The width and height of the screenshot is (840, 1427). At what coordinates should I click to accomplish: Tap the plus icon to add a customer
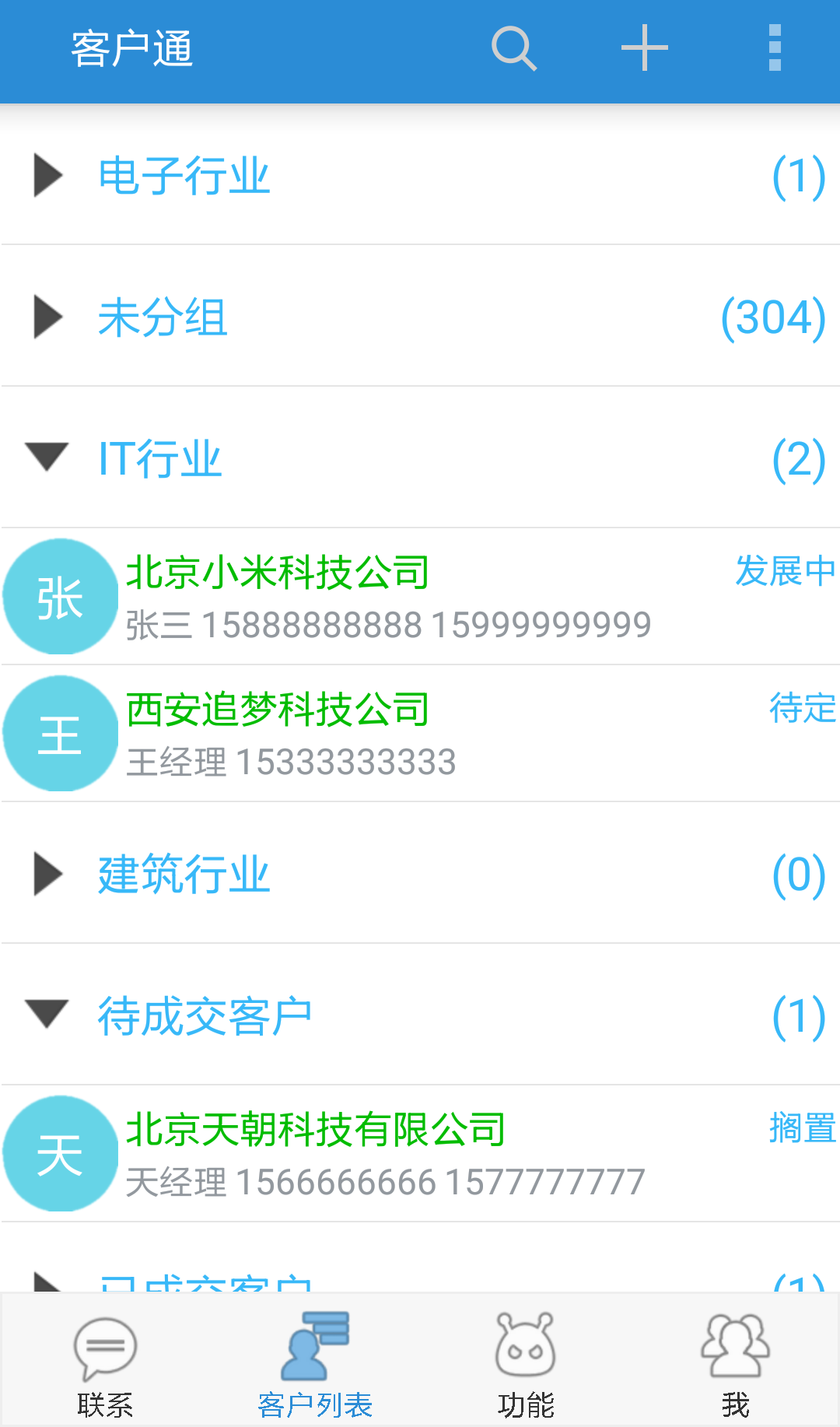pyautogui.click(x=644, y=49)
